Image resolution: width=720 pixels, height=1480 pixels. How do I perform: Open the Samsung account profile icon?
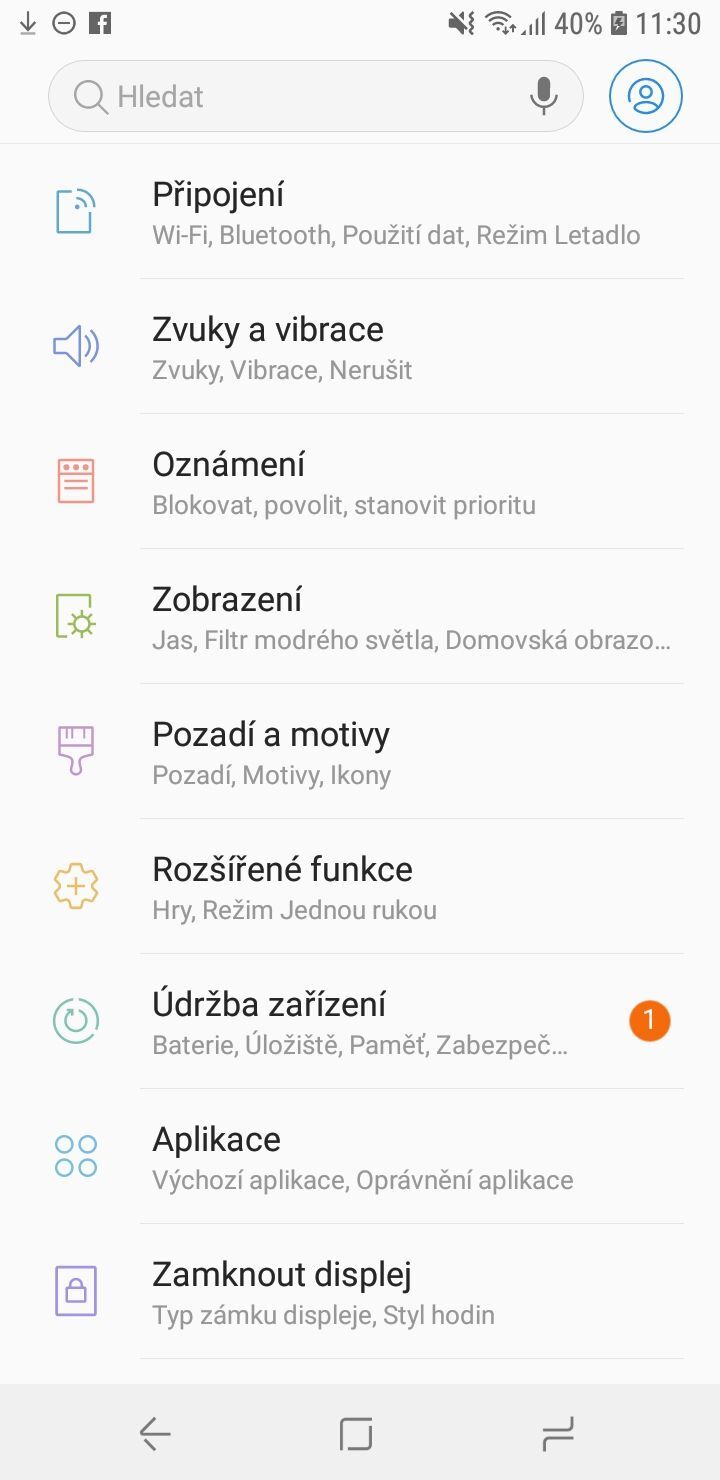(645, 96)
